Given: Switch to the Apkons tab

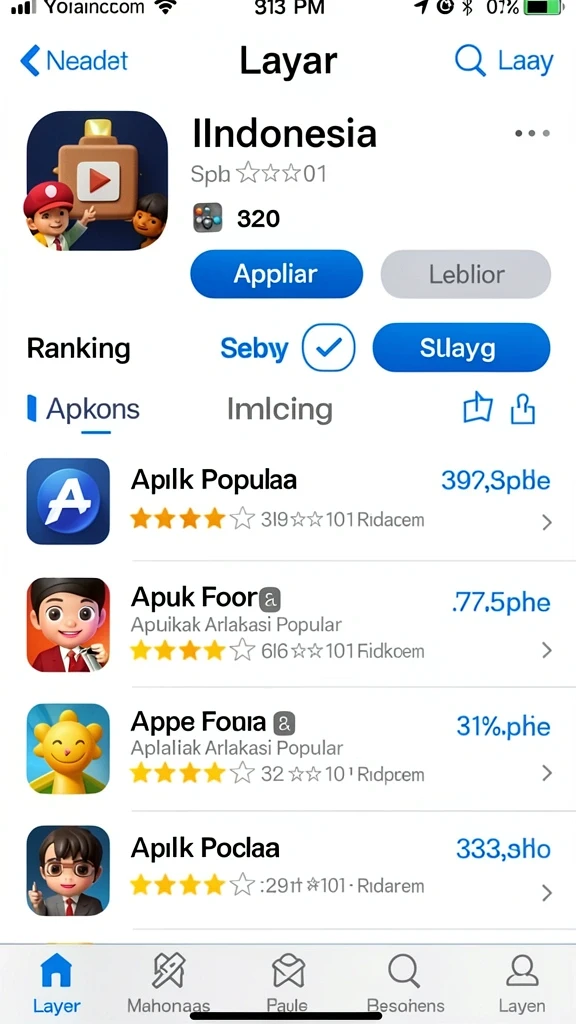Looking at the screenshot, I should click(x=84, y=409).
